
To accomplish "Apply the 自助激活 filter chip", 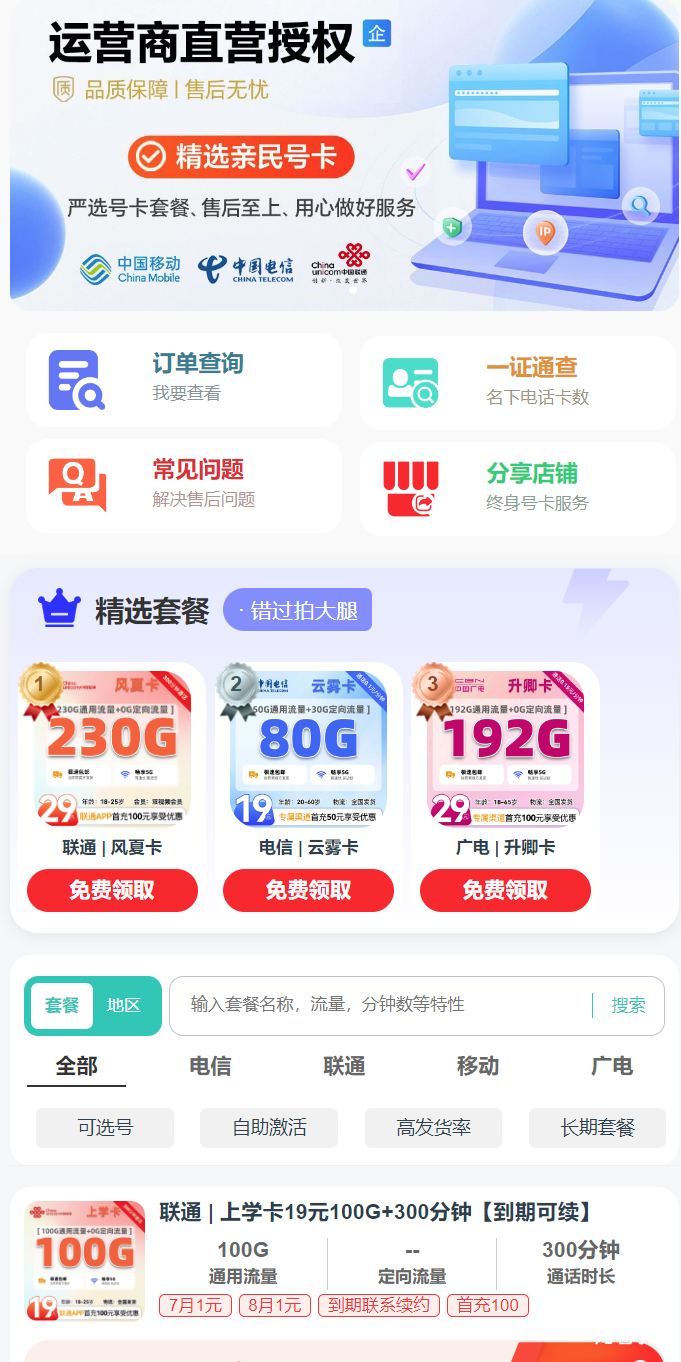I will (269, 1128).
